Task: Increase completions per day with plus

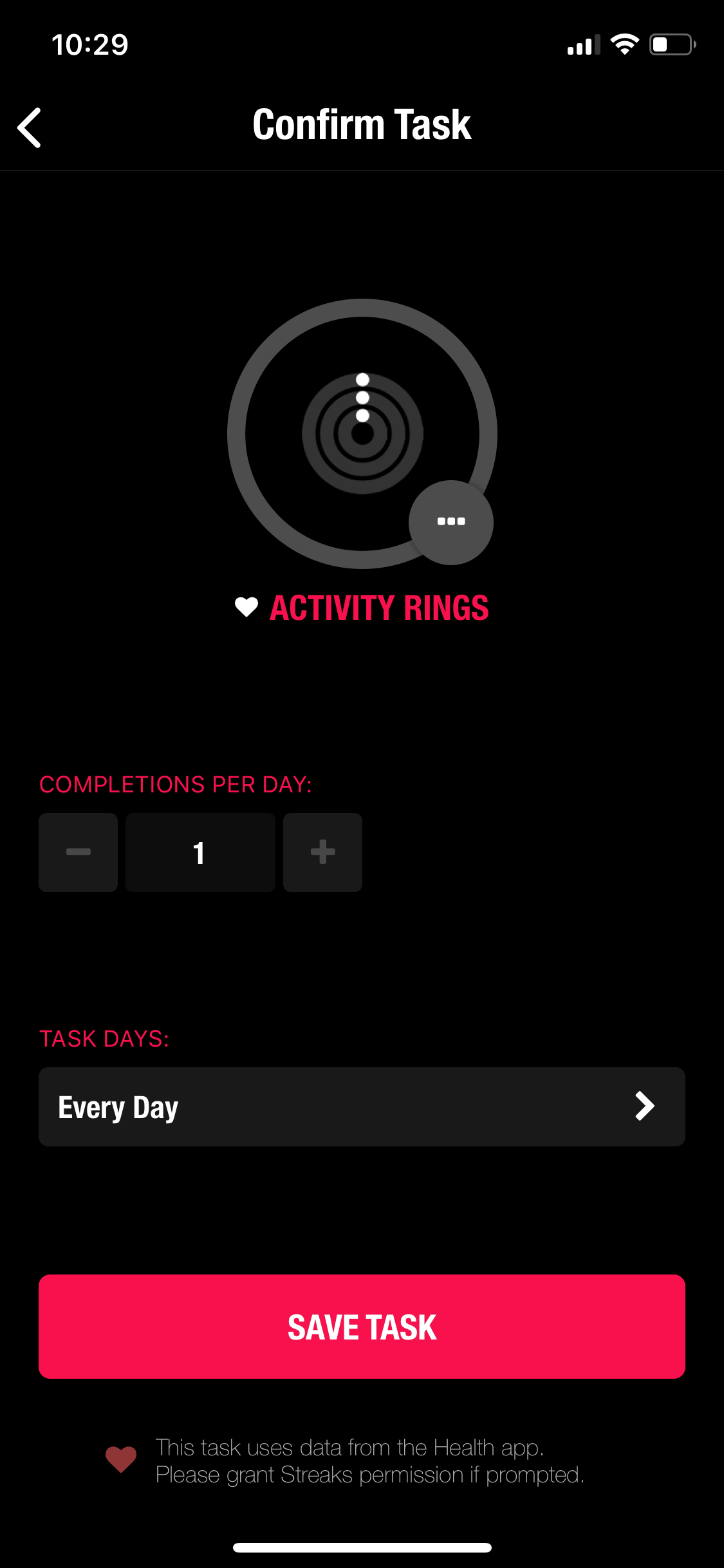Action: (x=322, y=852)
